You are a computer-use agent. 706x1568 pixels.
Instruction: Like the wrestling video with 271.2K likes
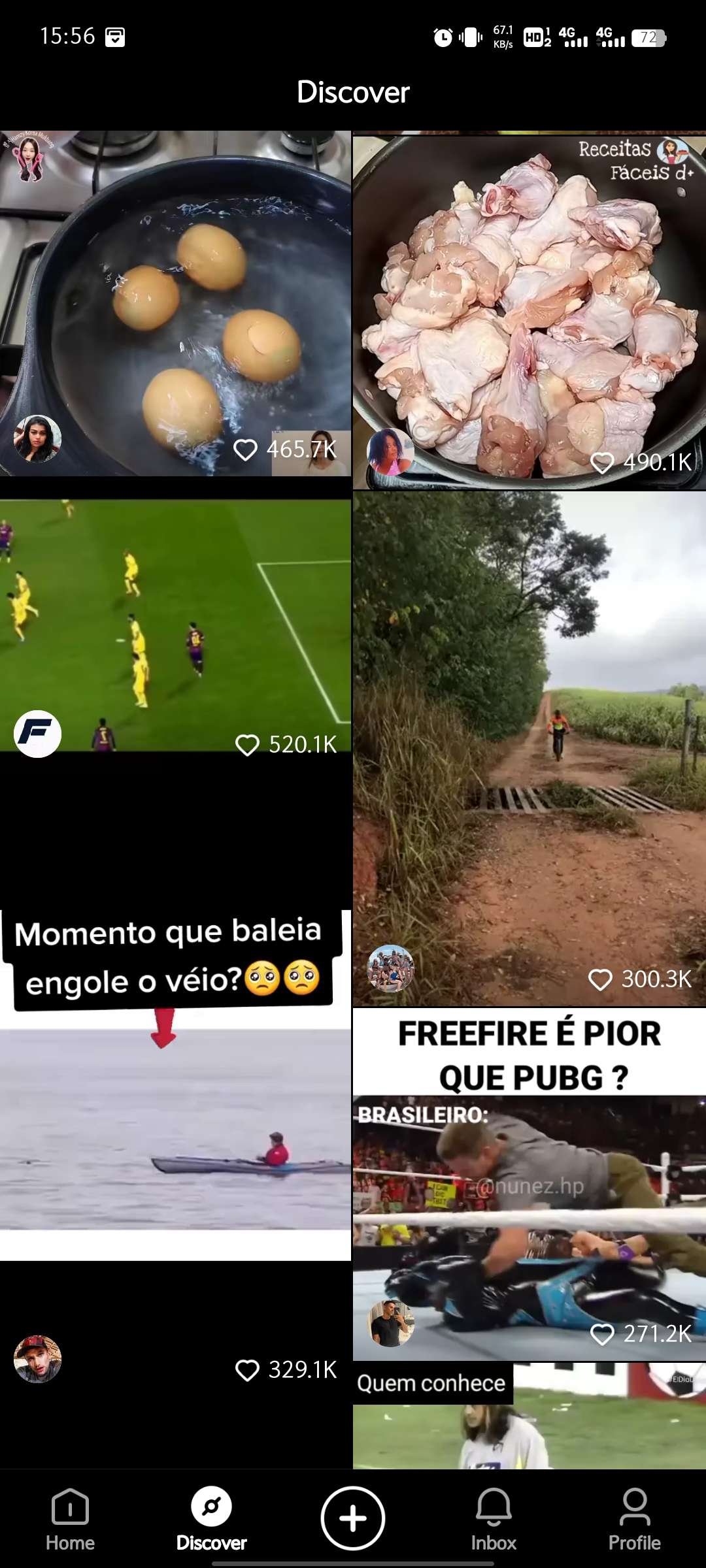pos(602,1334)
